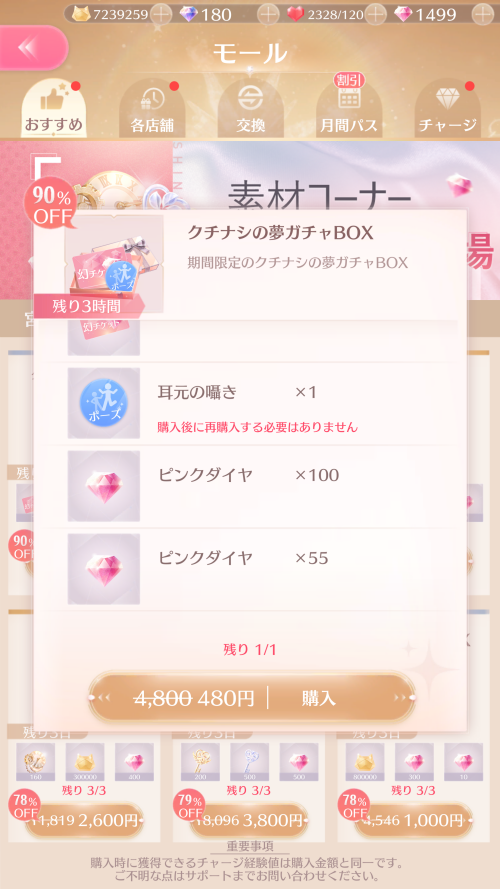The image size is (500, 889).
Task: Buy the 3,800円 discounted pack
Action: 248,820
